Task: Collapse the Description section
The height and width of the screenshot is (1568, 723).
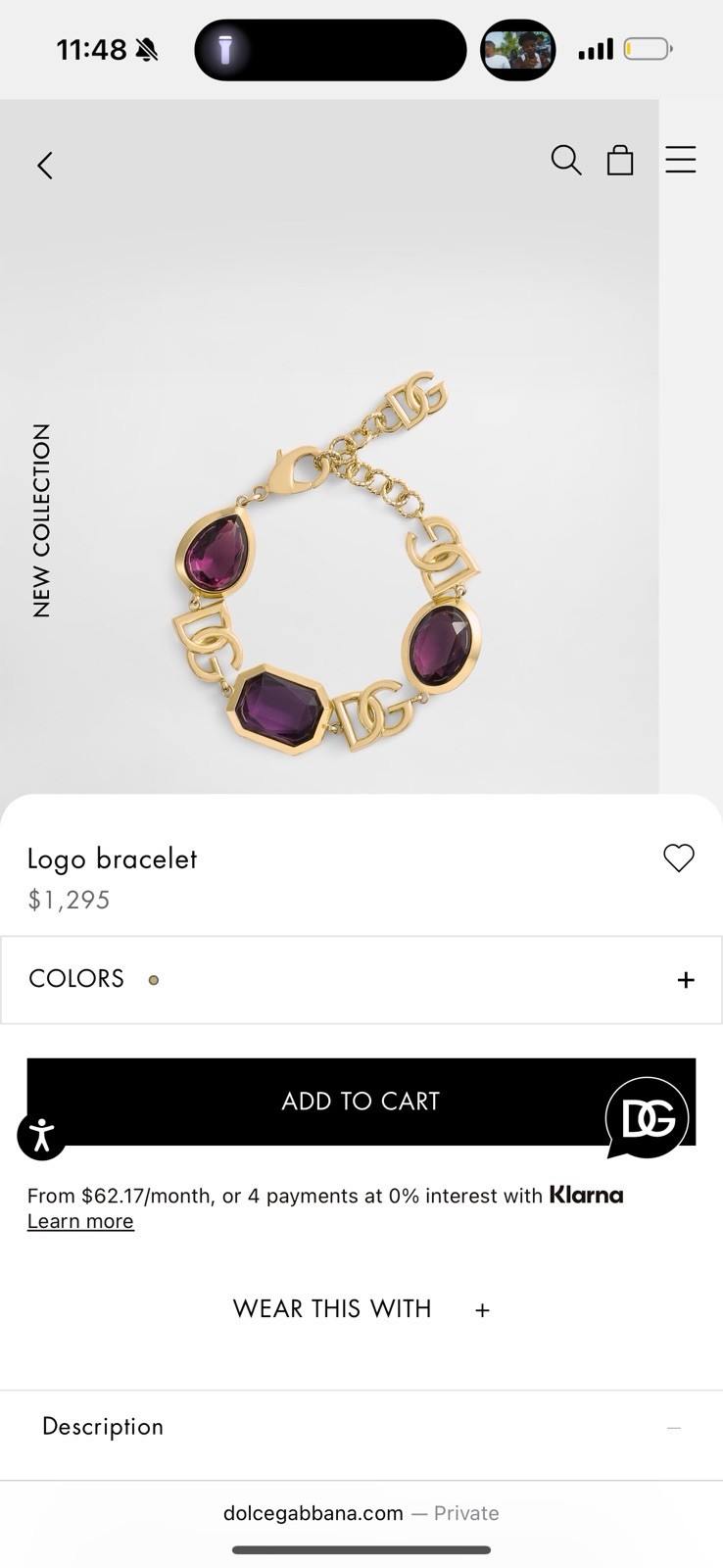Action: pos(673,1428)
